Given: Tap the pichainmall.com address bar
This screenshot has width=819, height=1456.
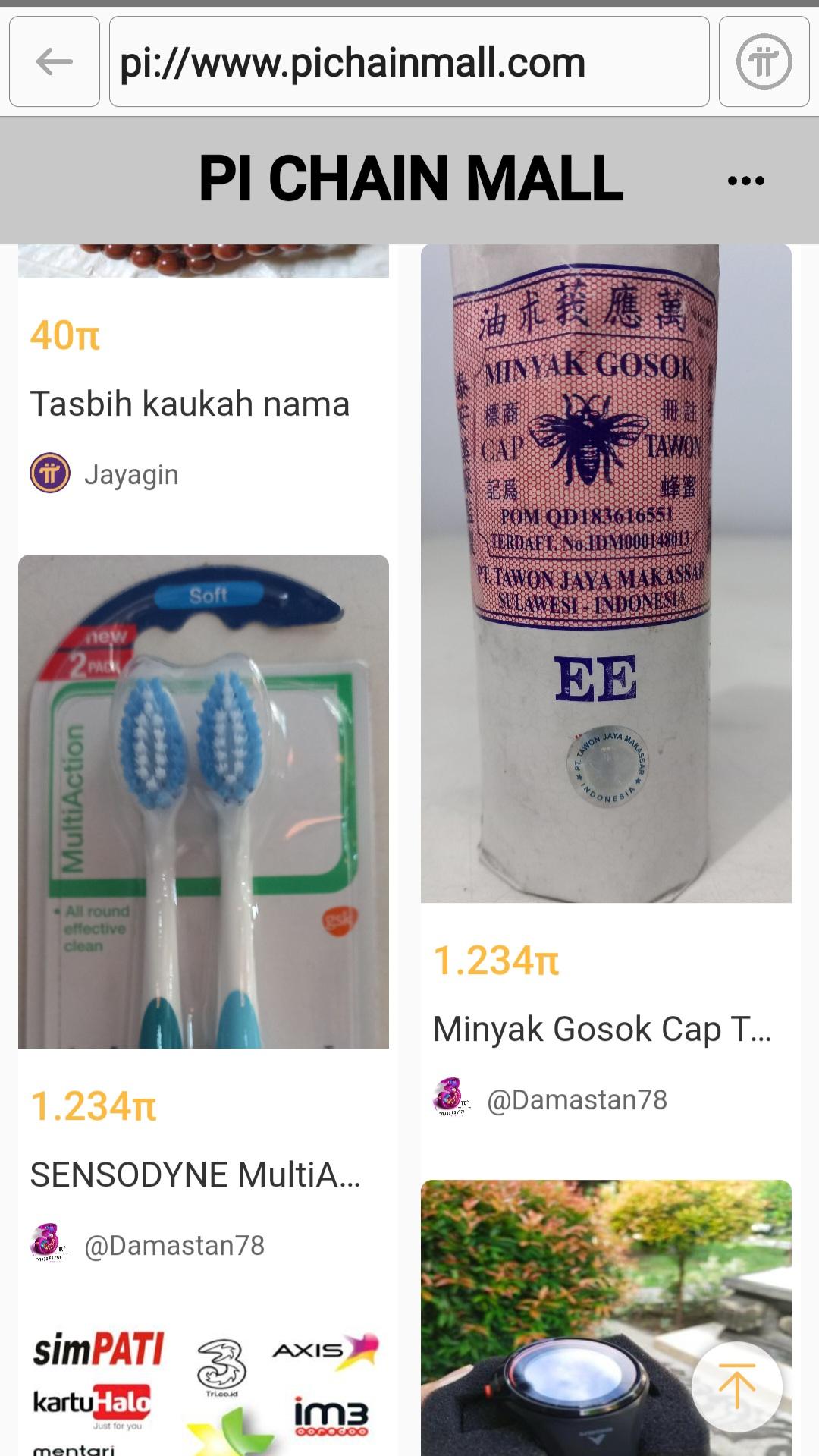Looking at the screenshot, I should click(409, 61).
